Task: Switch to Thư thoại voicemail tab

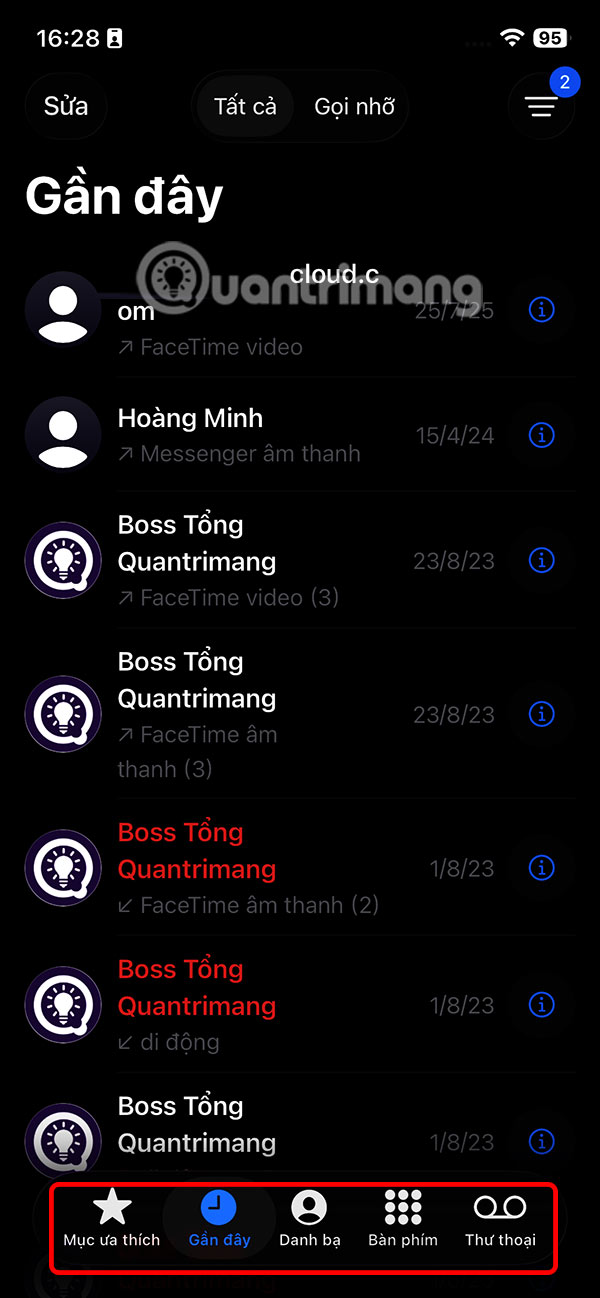Action: 500,1218
